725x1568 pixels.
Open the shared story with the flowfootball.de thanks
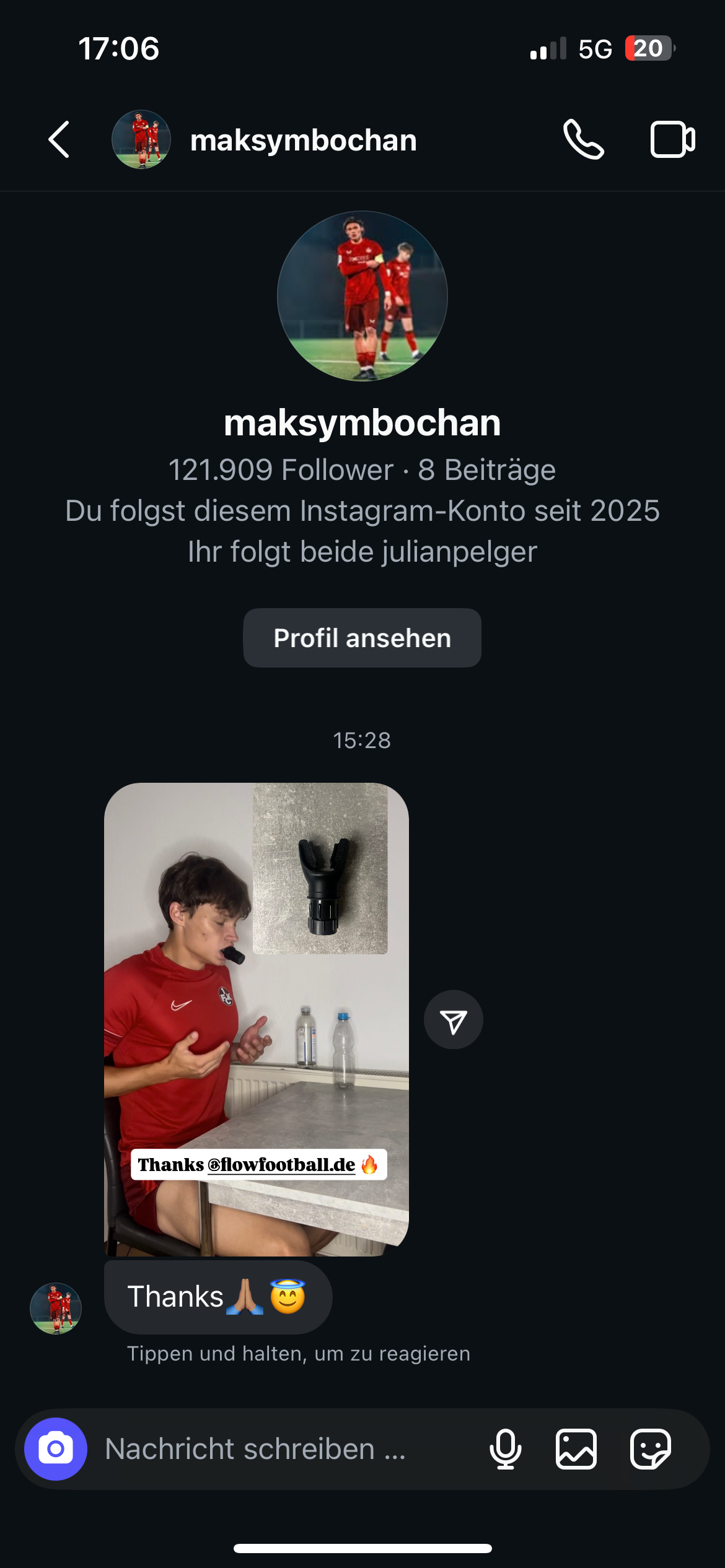256,1019
